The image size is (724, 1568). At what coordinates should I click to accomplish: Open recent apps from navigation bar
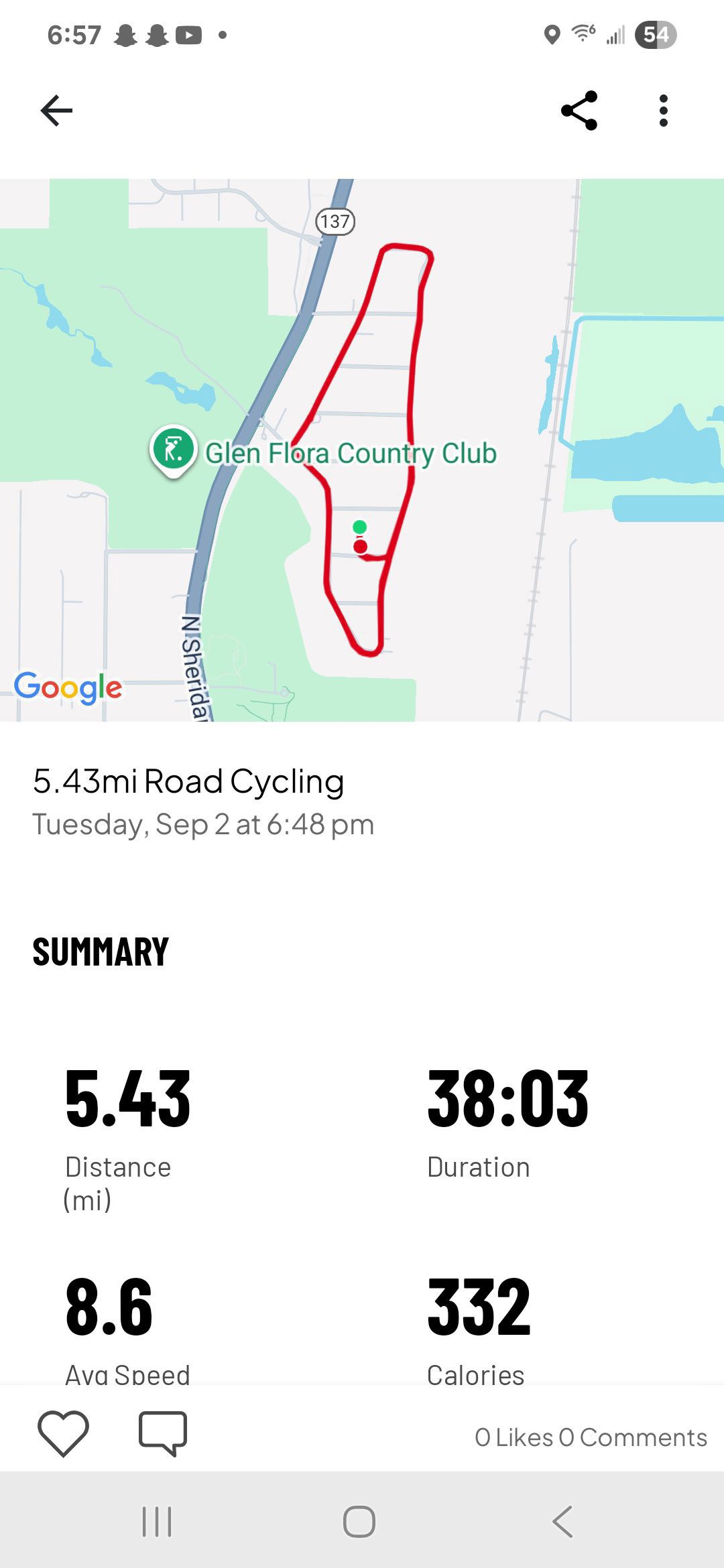tap(157, 1521)
